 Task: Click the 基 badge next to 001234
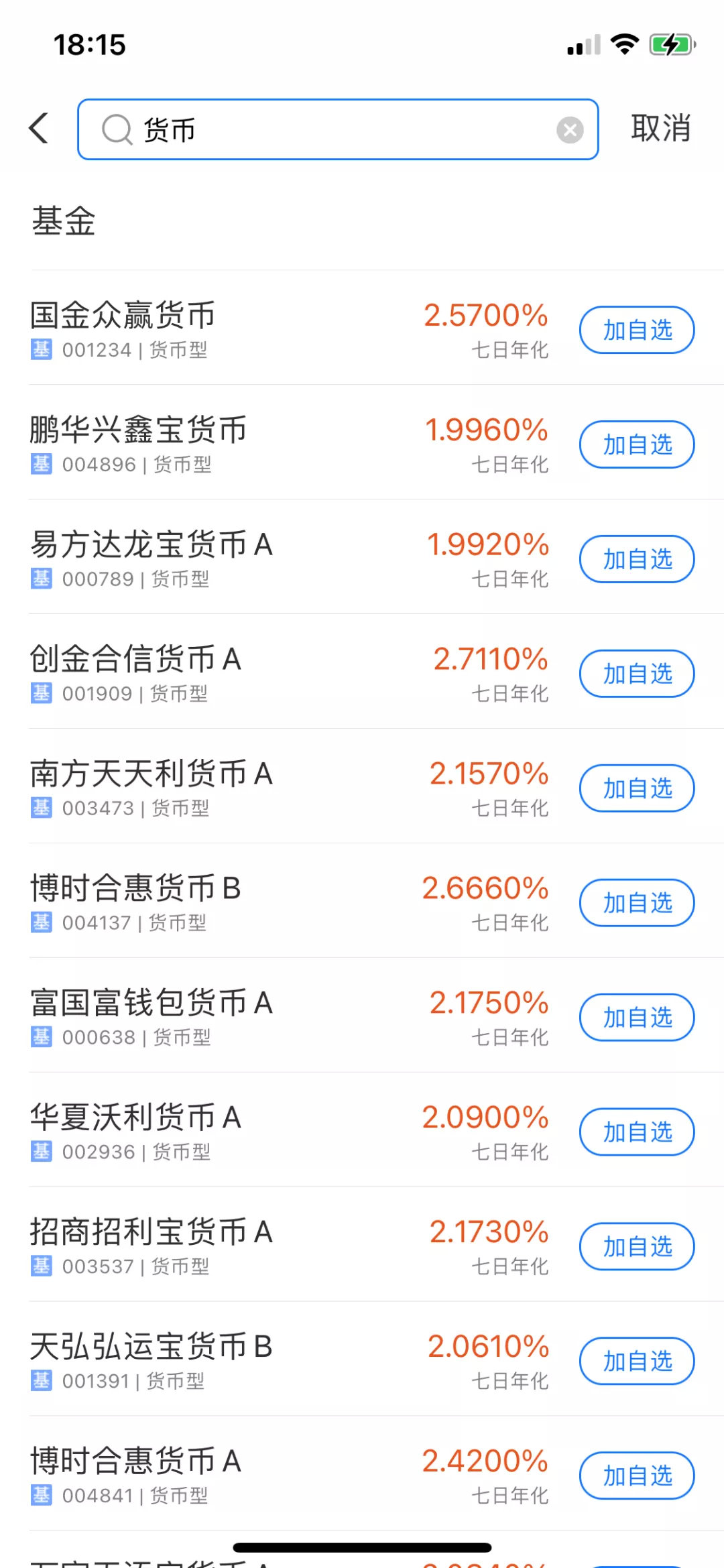41,349
